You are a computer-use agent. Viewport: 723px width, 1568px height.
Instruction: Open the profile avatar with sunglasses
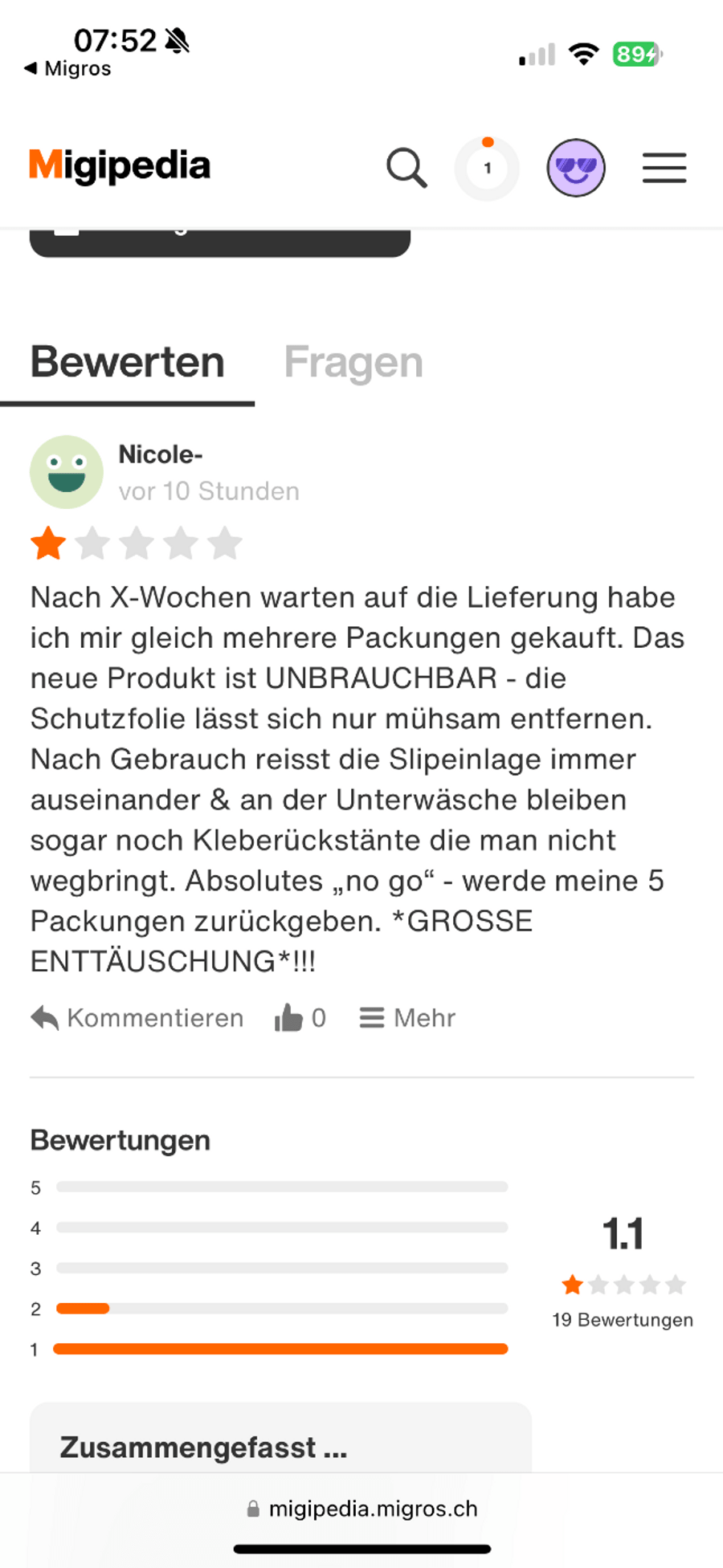coord(576,168)
